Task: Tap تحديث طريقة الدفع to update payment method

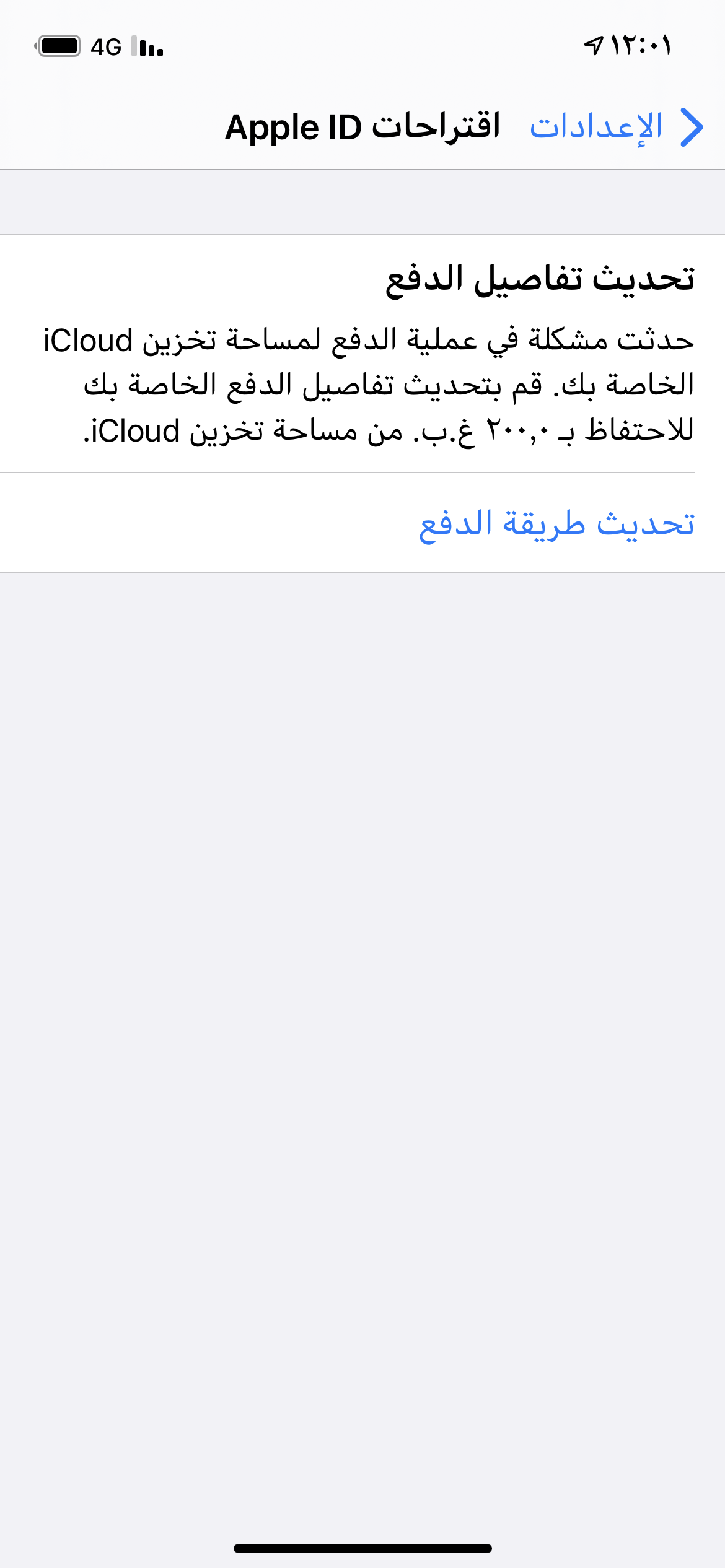Action: (x=556, y=524)
